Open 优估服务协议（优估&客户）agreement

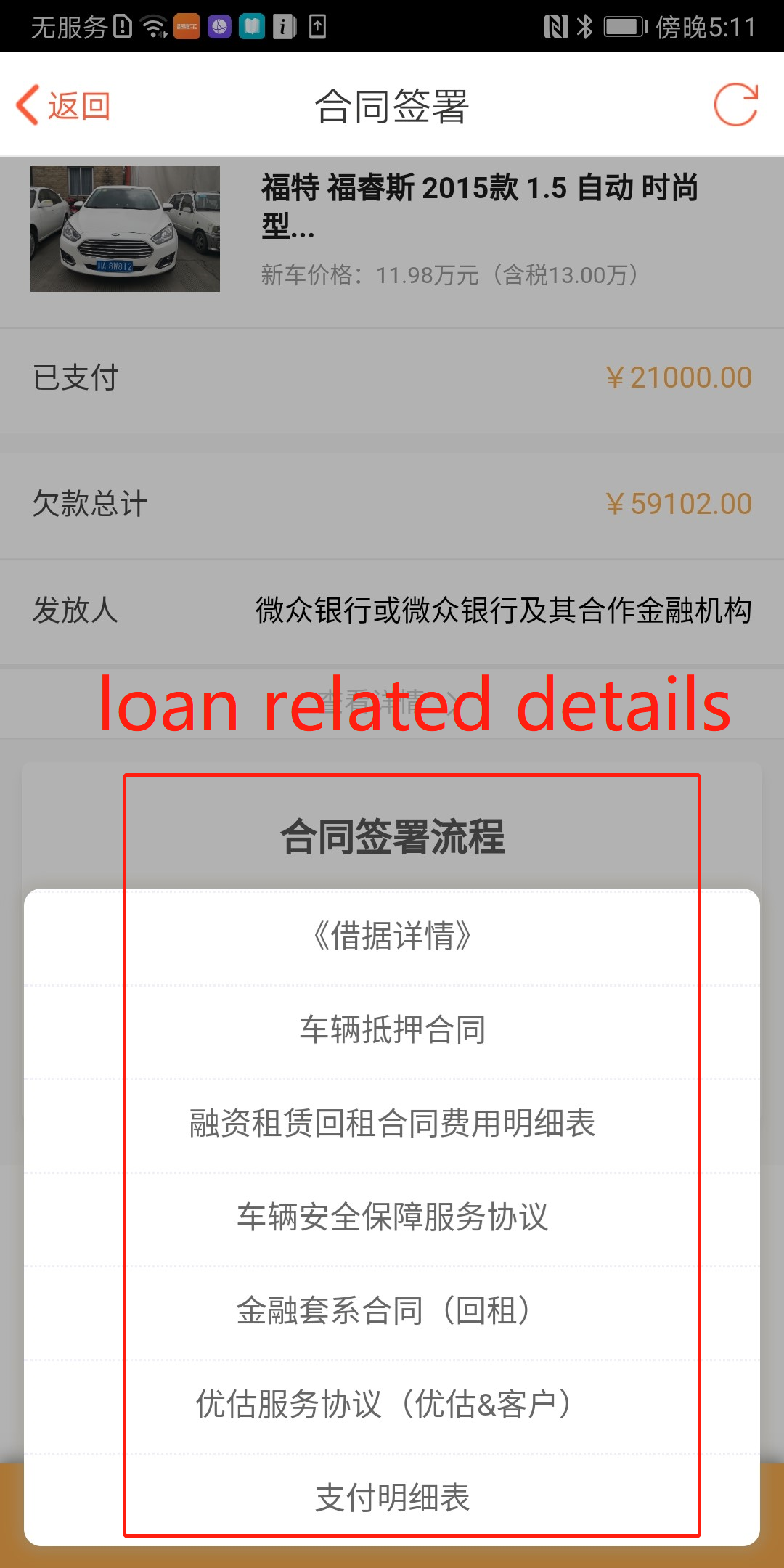392,1402
